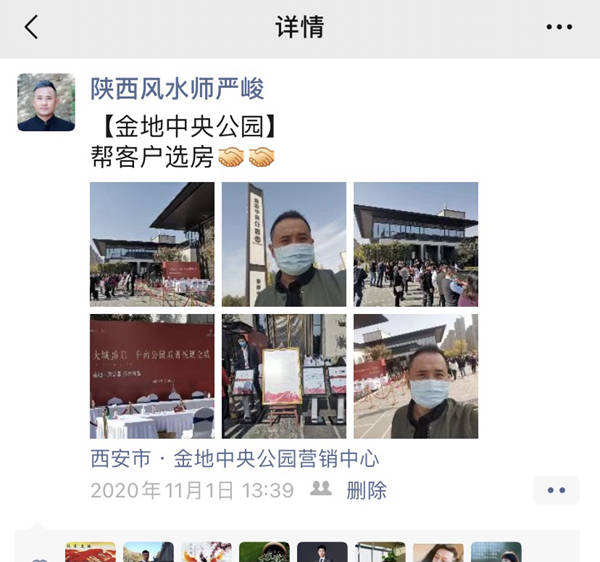Open the poster's profile avatar
The height and width of the screenshot is (562, 600).
(x=46, y=102)
